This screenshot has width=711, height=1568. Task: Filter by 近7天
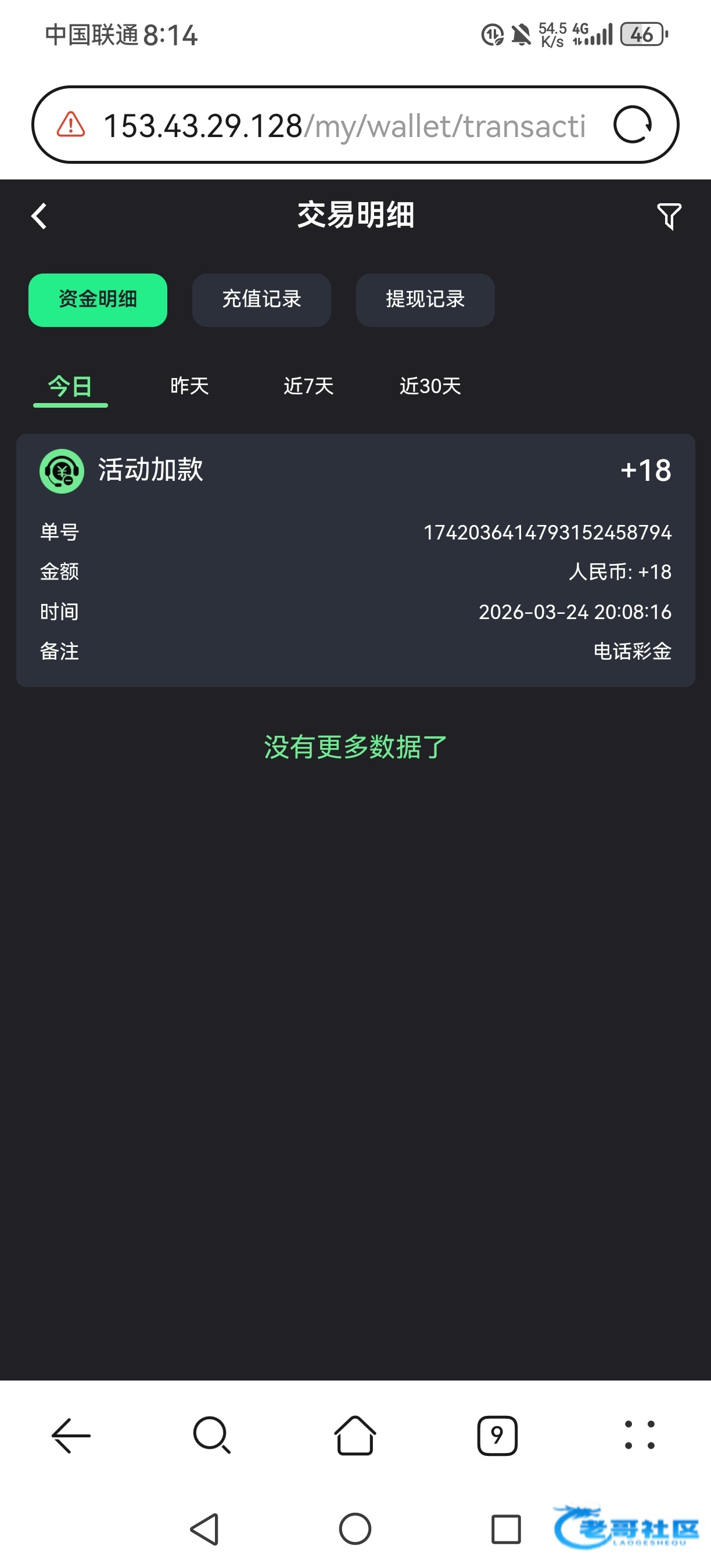(308, 386)
